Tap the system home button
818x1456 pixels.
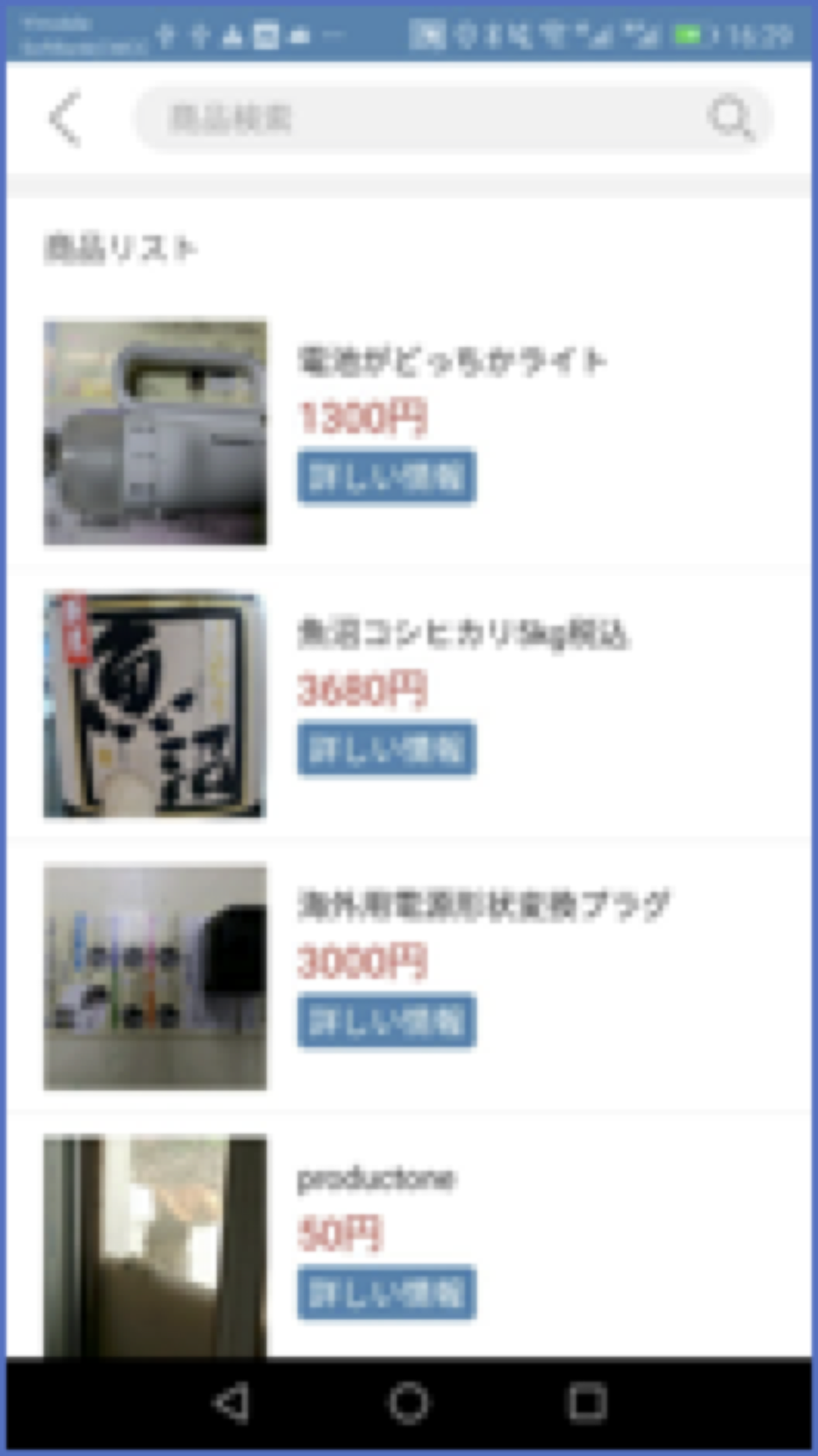point(408,1403)
